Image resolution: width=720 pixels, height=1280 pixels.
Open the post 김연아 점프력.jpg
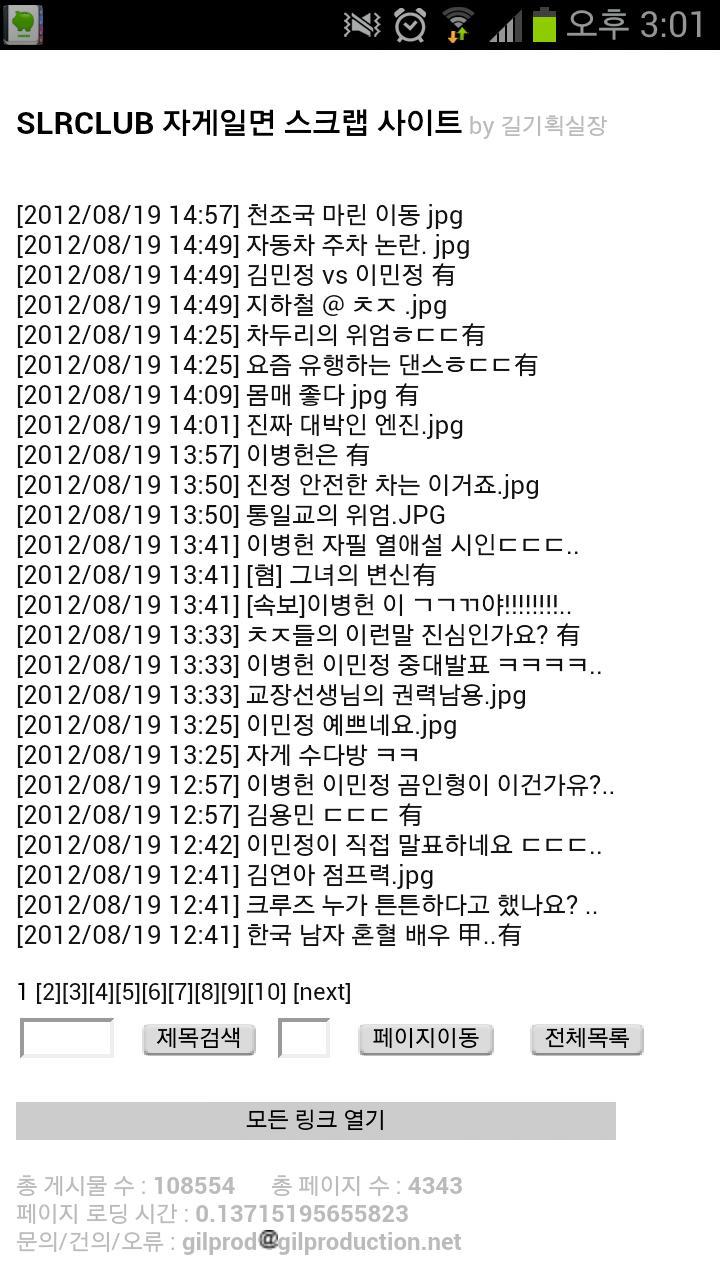[339, 875]
